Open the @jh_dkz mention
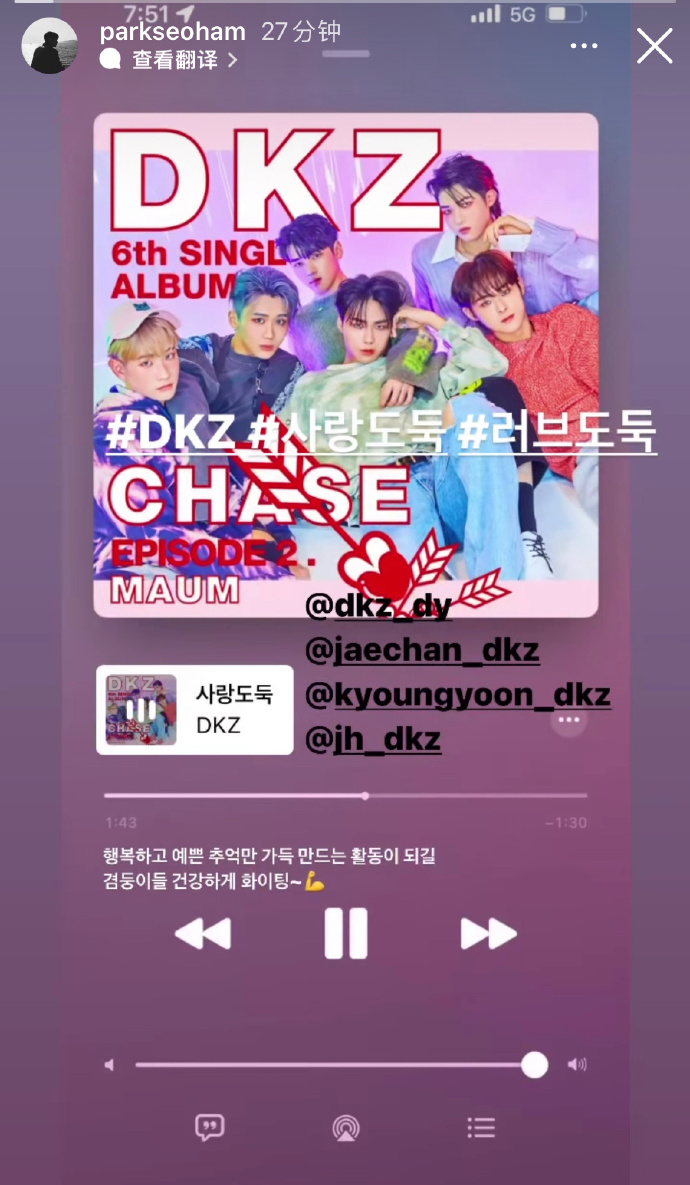This screenshot has height=1185, width=690. pyautogui.click(x=372, y=740)
